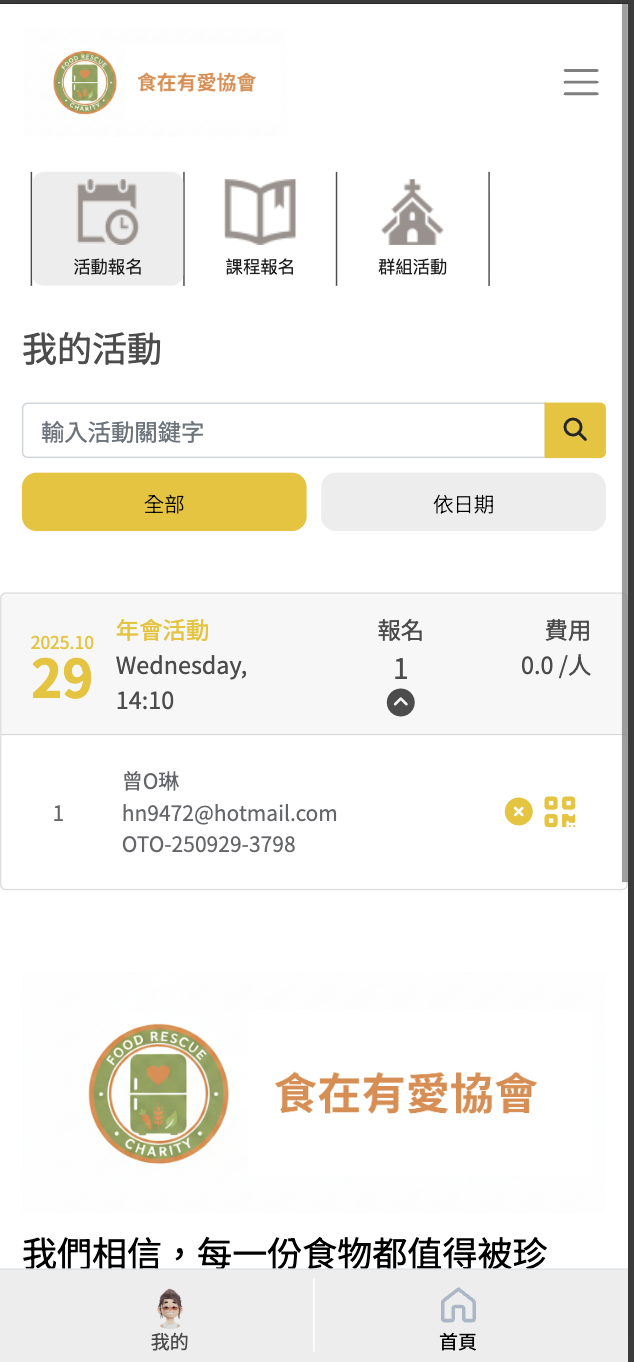
Task: Open the hamburger menu
Action: pos(580,82)
